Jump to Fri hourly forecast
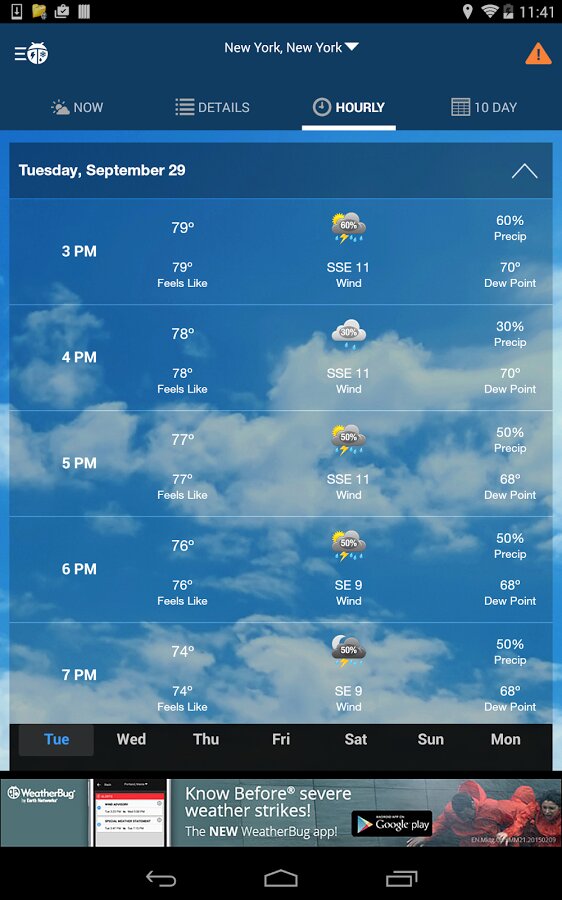Screen dimensions: 562x900 [x=281, y=739]
